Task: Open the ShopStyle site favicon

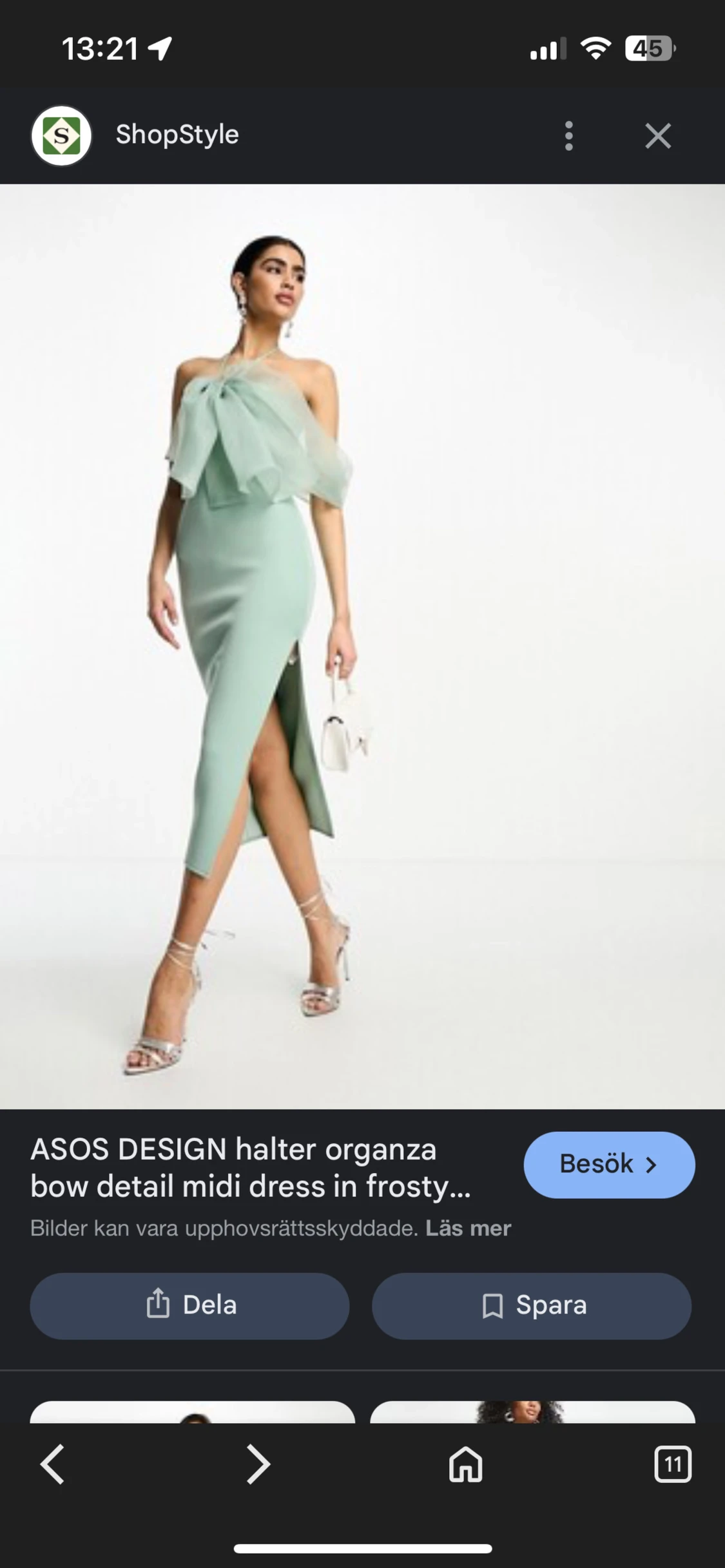Action: (x=61, y=135)
